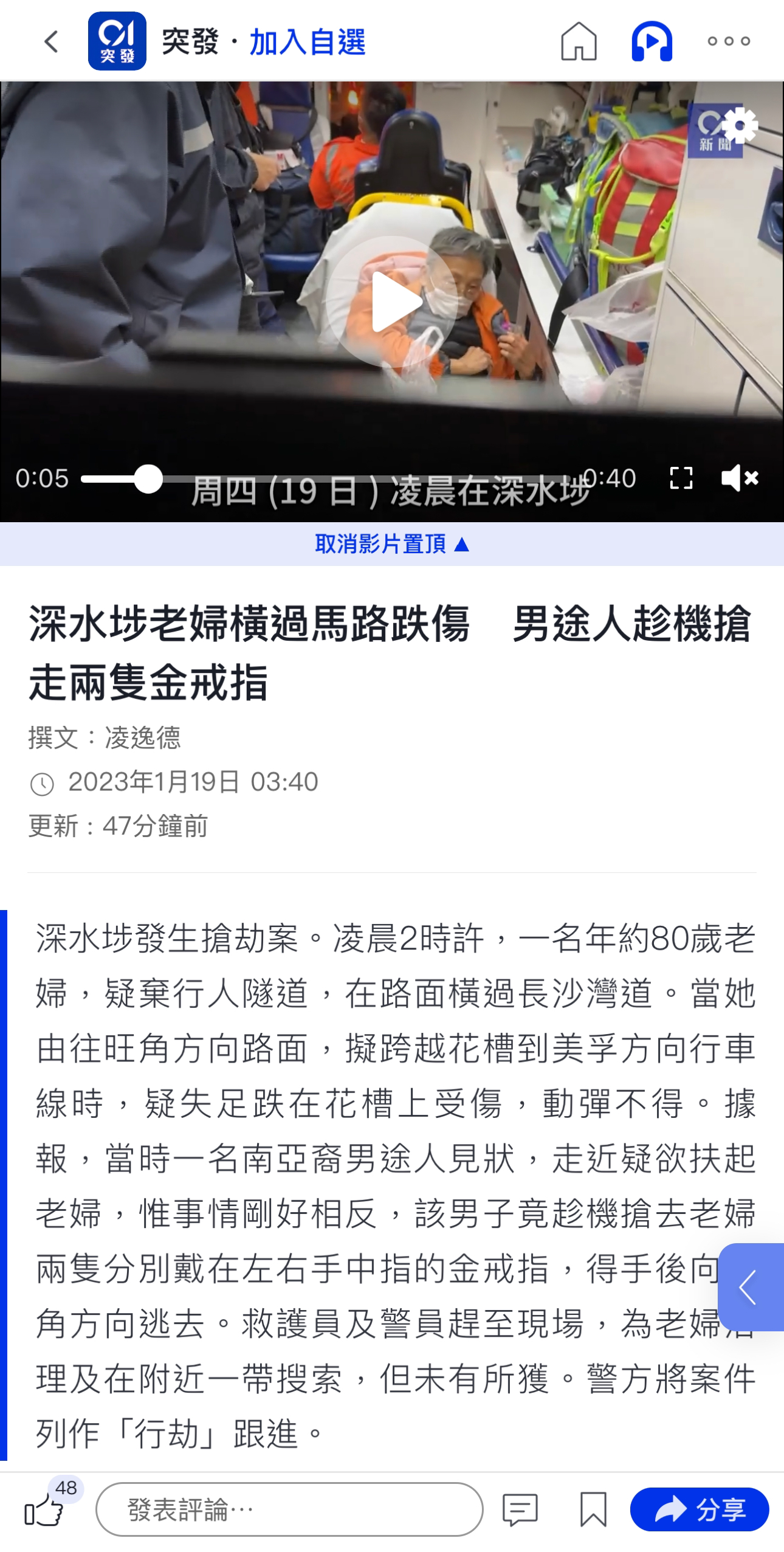Tap 取消影片置頂 to unpin video

tap(392, 544)
